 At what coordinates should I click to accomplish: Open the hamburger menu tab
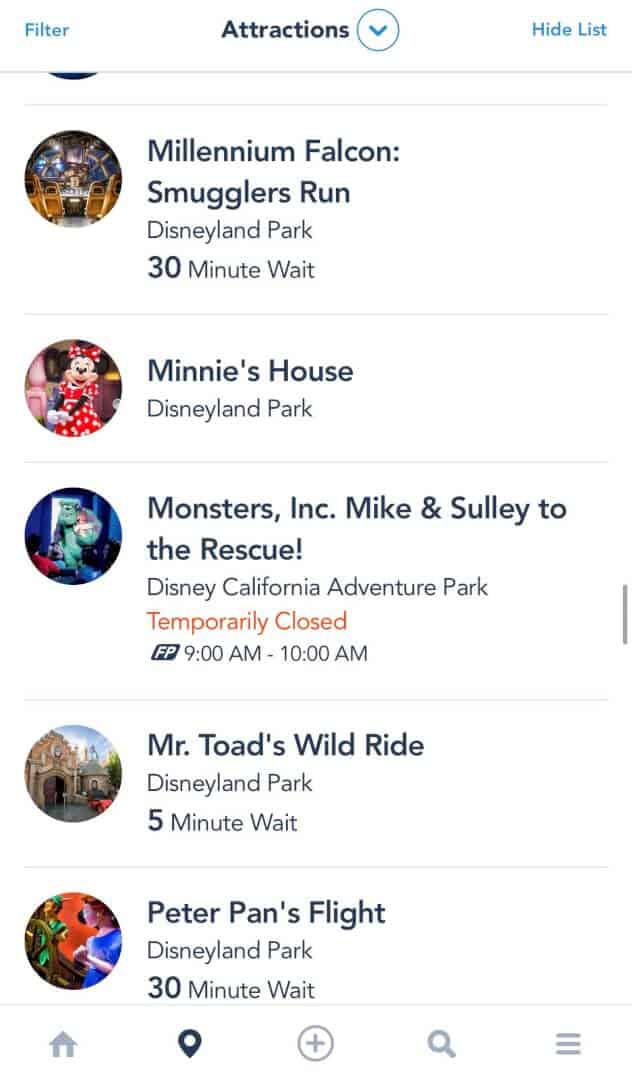point(568,1045)
